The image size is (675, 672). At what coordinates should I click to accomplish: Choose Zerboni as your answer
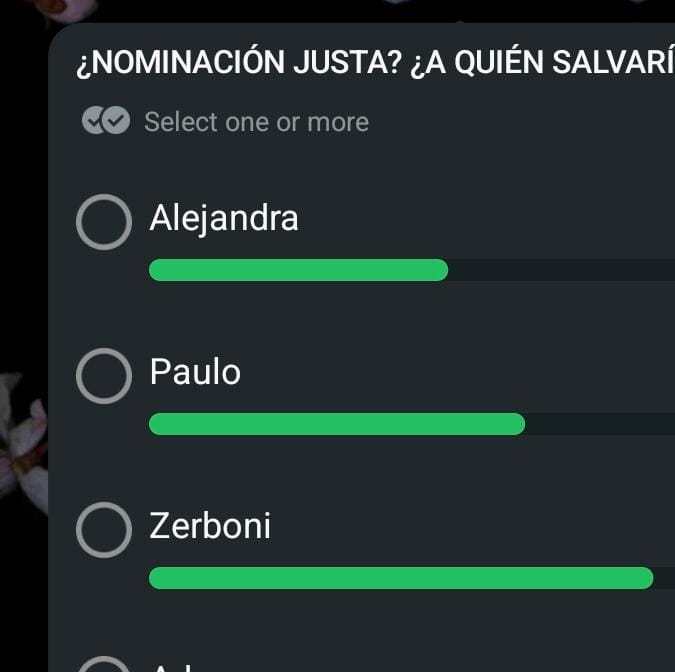pos(104,530)
